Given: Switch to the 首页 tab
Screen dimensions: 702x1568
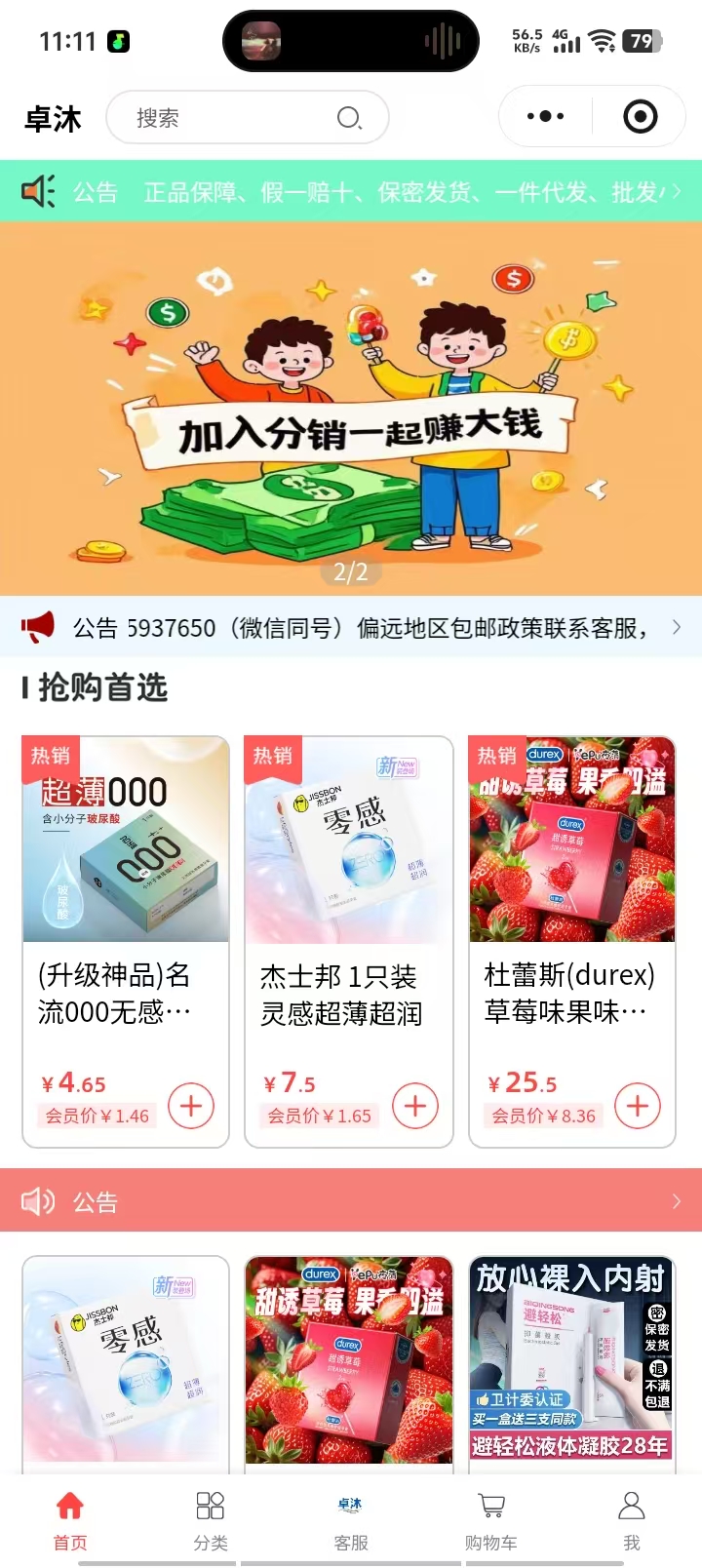Looking at the screenshot, I should point(70,1520).
